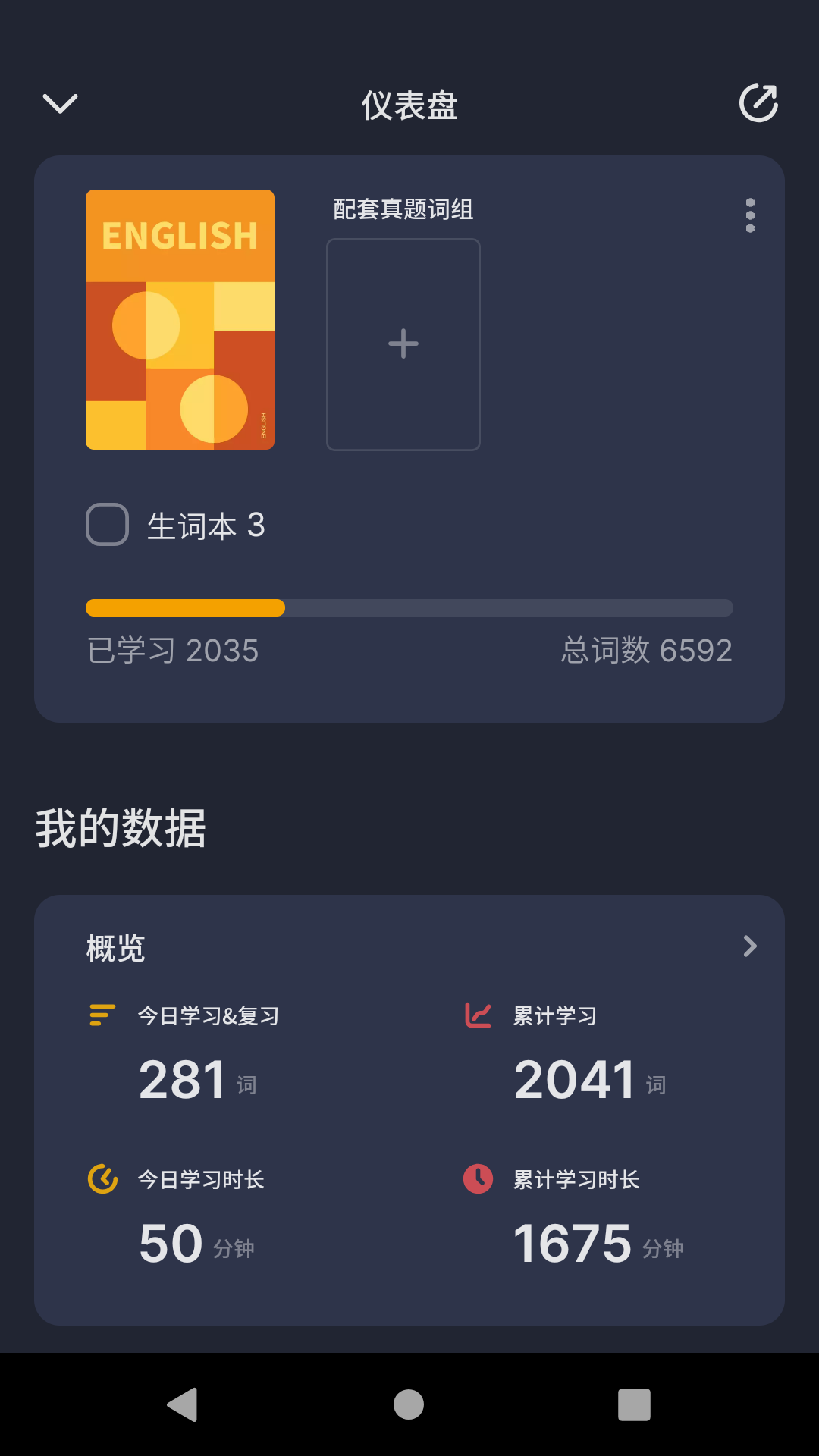Add a 配套真题词组 book with the plus

coord(403,344)
